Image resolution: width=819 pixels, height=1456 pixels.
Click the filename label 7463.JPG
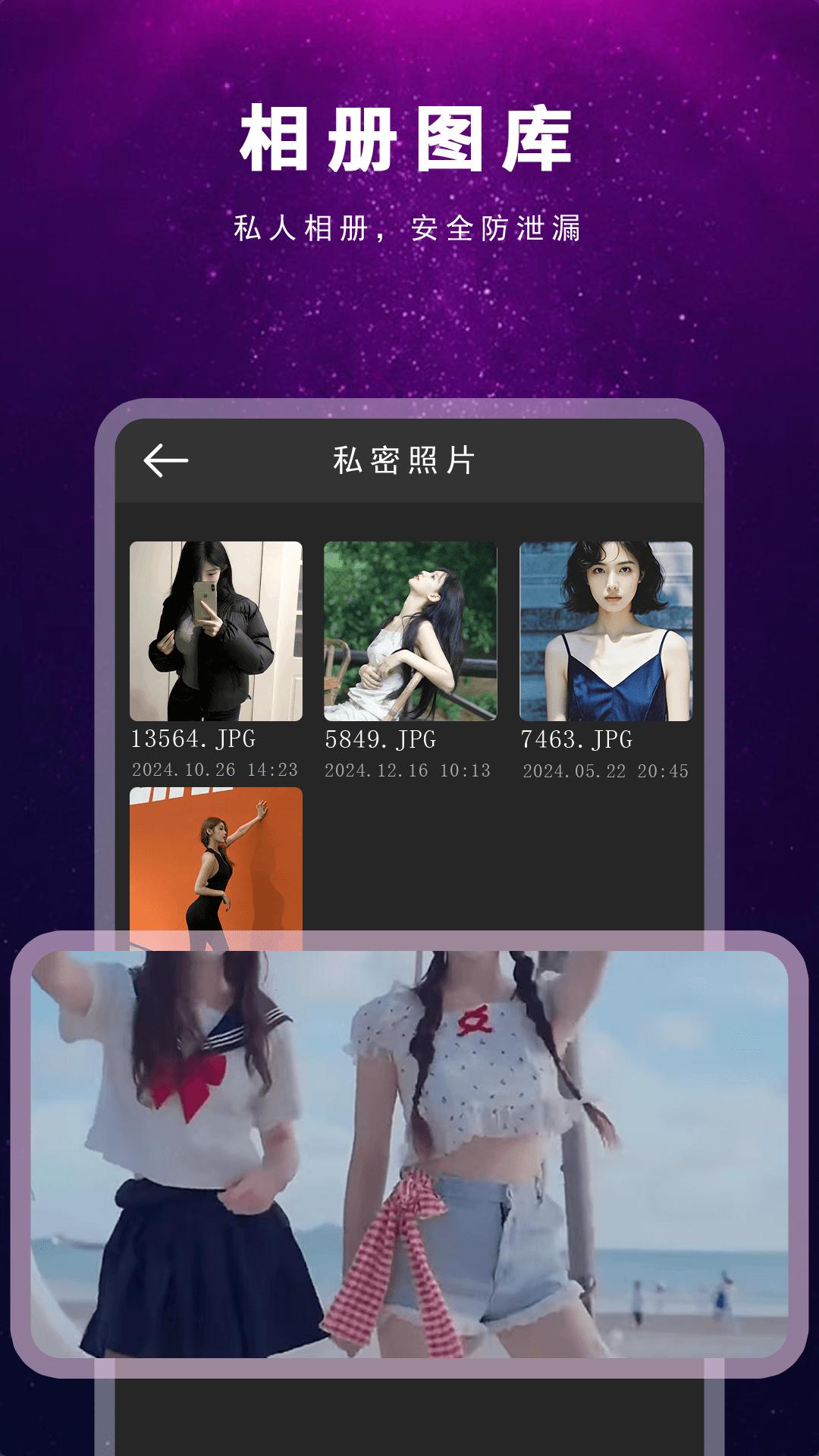pyautogui.click(x=576, y=739)
